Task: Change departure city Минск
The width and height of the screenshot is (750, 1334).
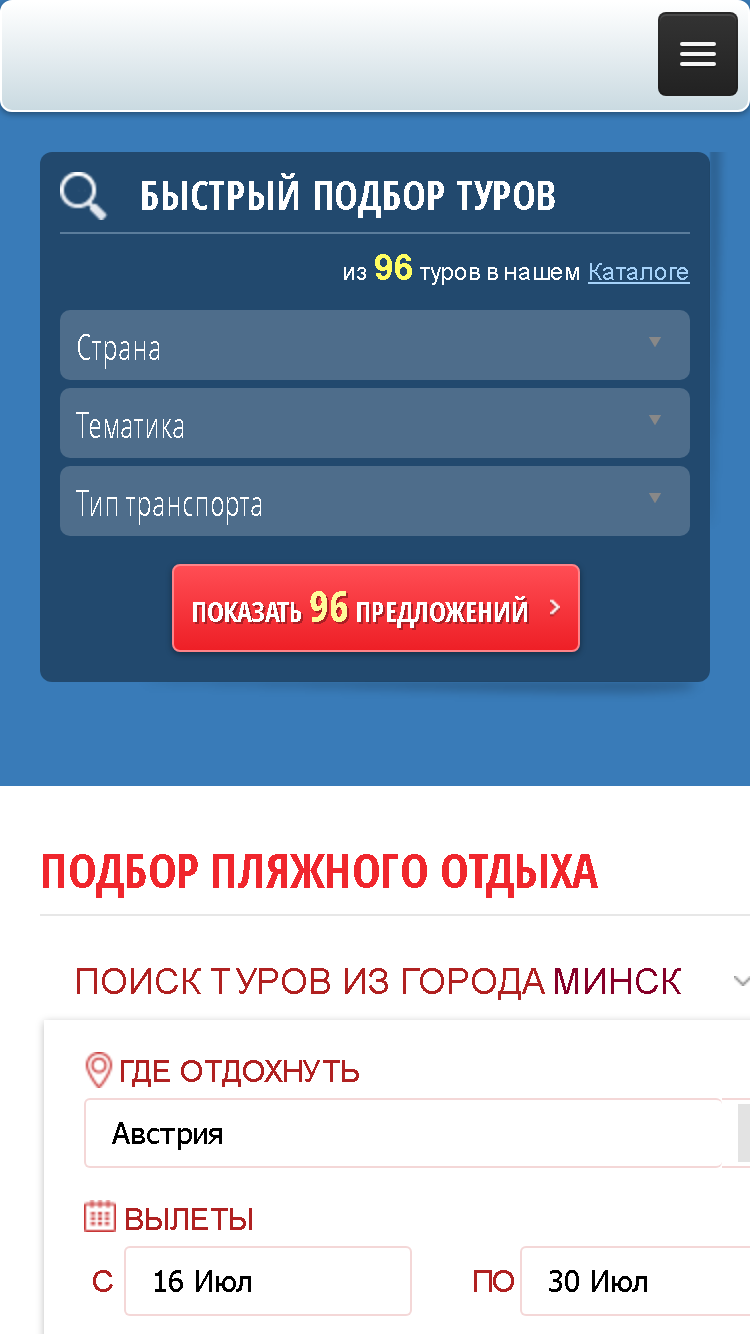Action: pyautogui.click(x=618, y=982)
